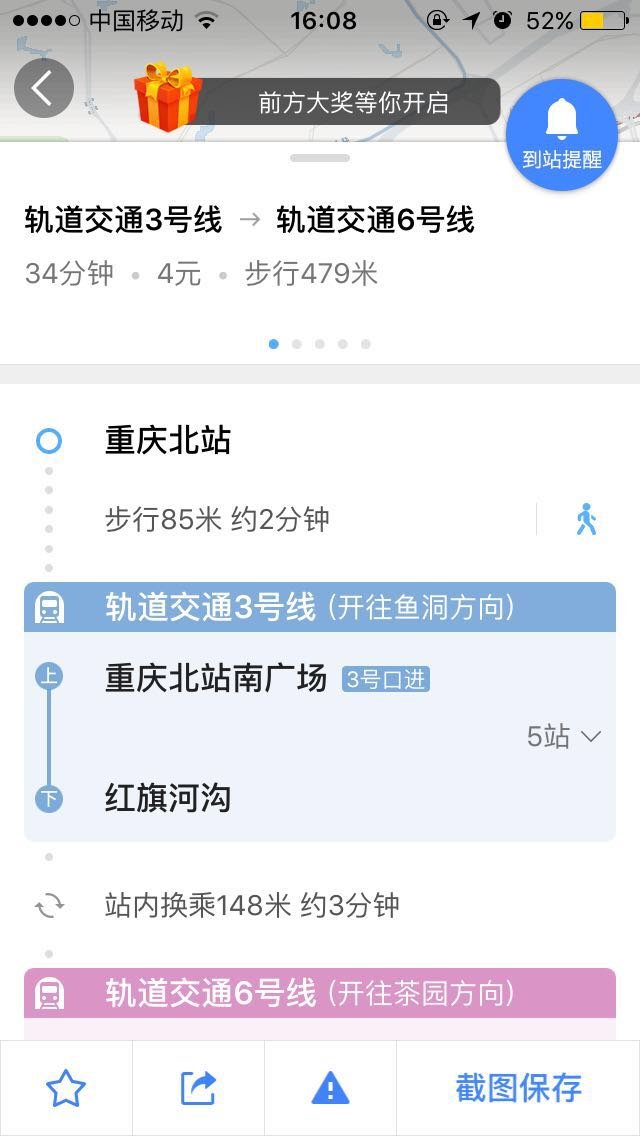Open the 前方大奖等你开启 gift banner
This screenshot has height=1136, width=640.
click(318, 101)
